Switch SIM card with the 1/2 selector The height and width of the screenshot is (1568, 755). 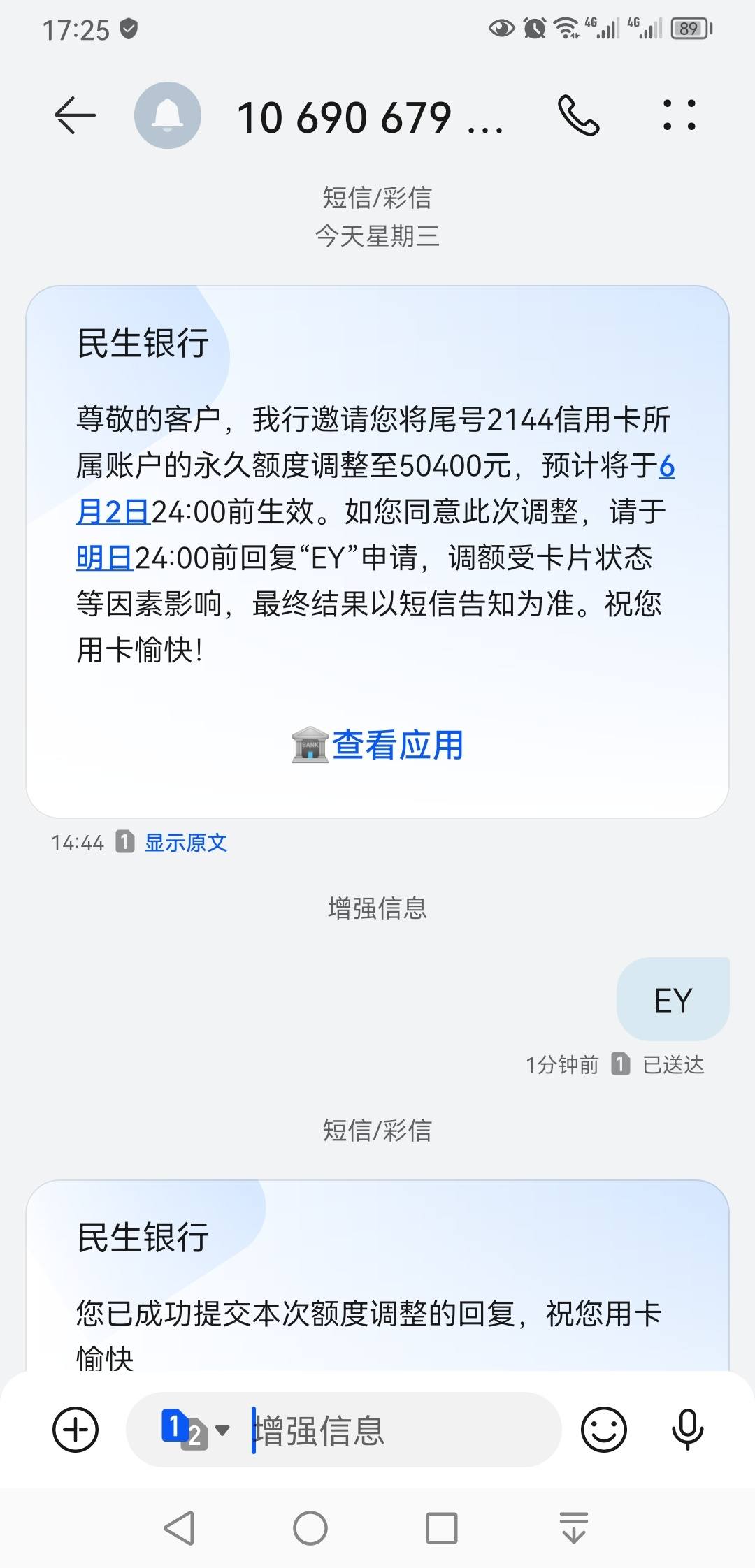click(x=195, y=1429)
